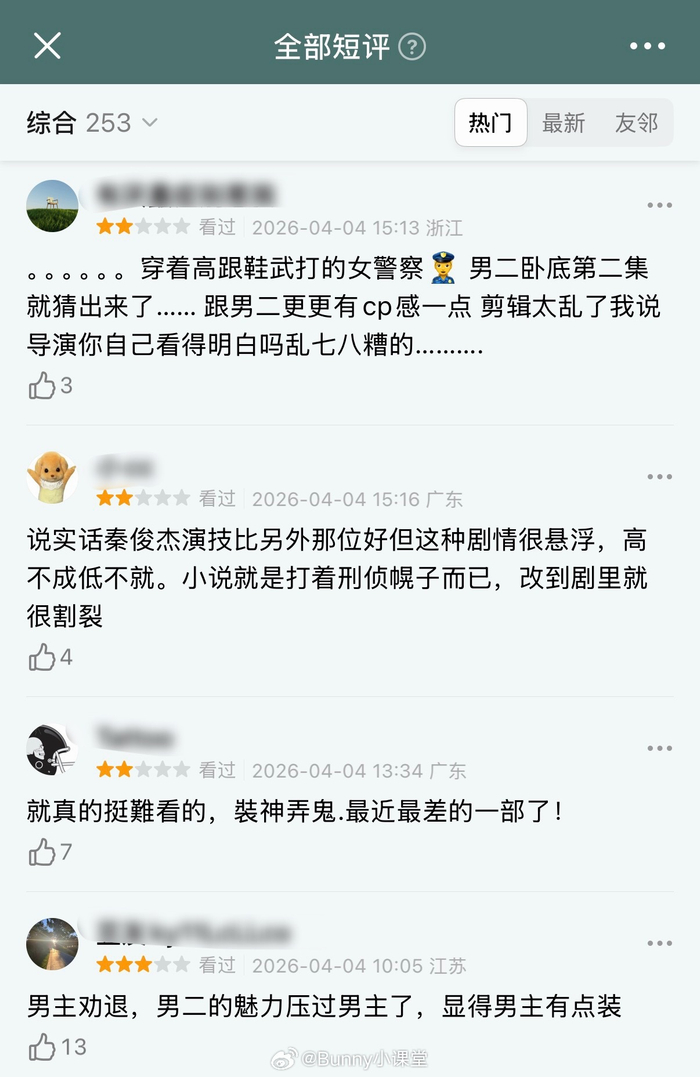View the profile of the 秦俊杰 reviewer

click(x=52, y=477)
